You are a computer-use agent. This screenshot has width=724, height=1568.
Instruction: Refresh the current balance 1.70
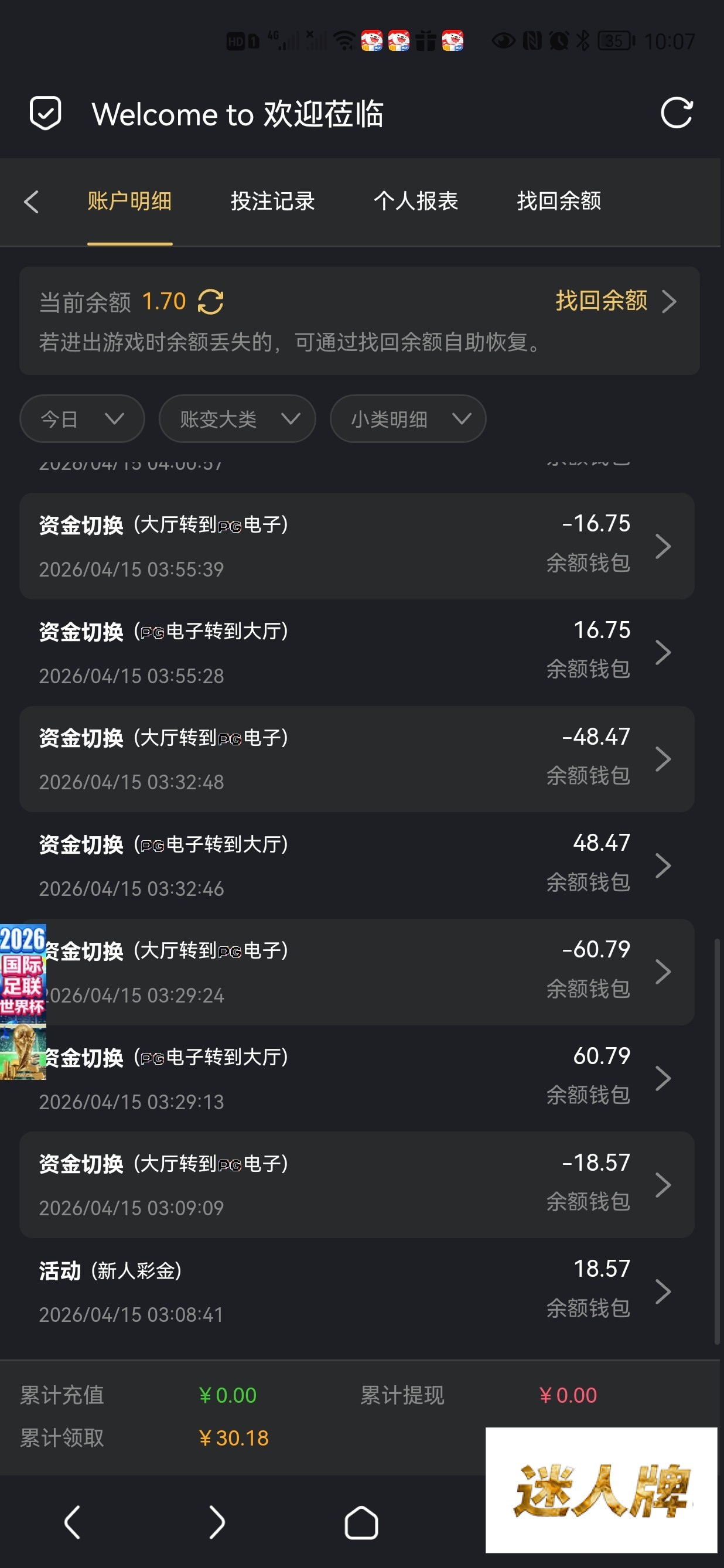(x=210, y=302)
